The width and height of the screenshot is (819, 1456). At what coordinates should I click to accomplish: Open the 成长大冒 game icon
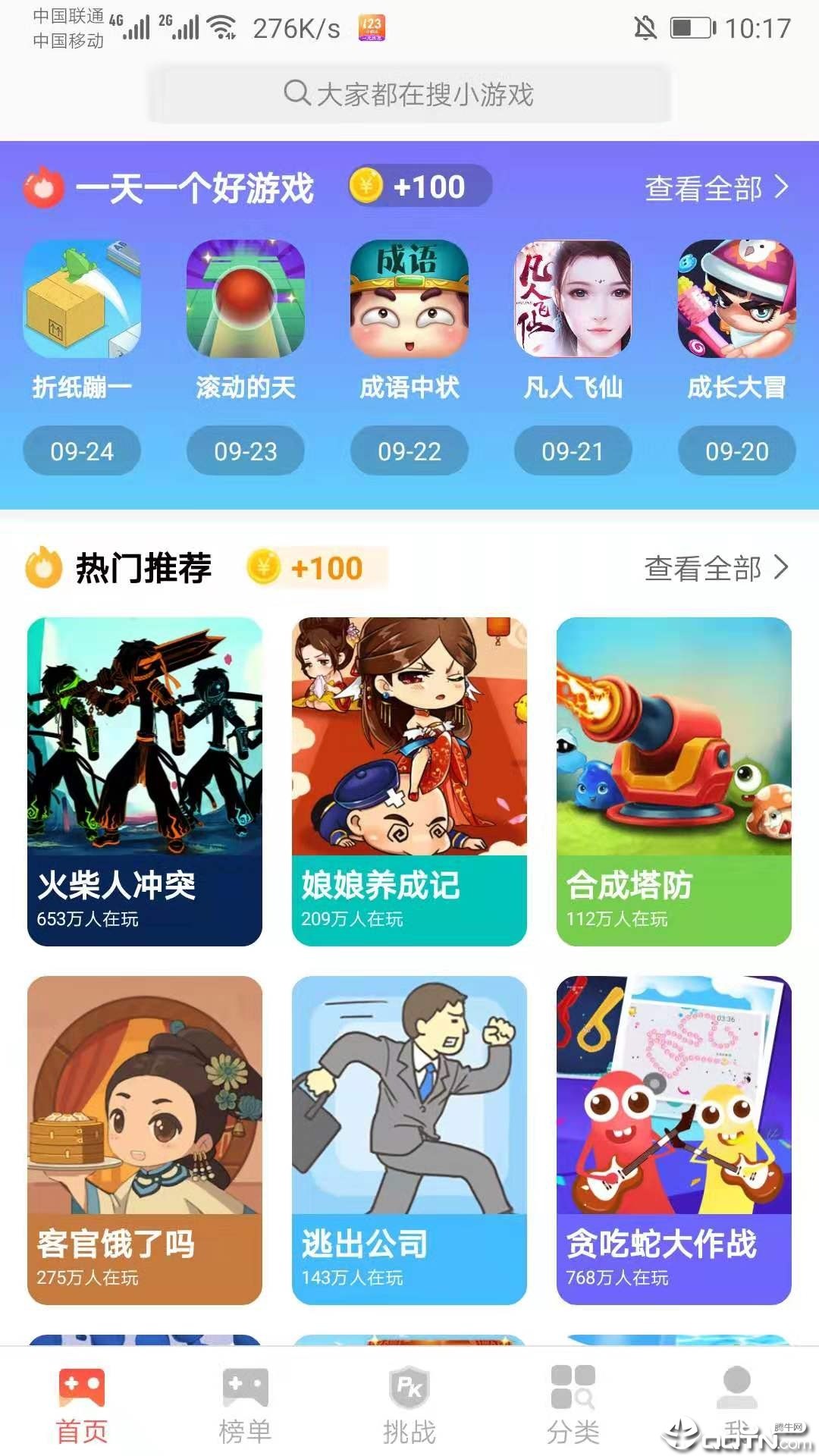pyautogui.click(x=736, y=300)
